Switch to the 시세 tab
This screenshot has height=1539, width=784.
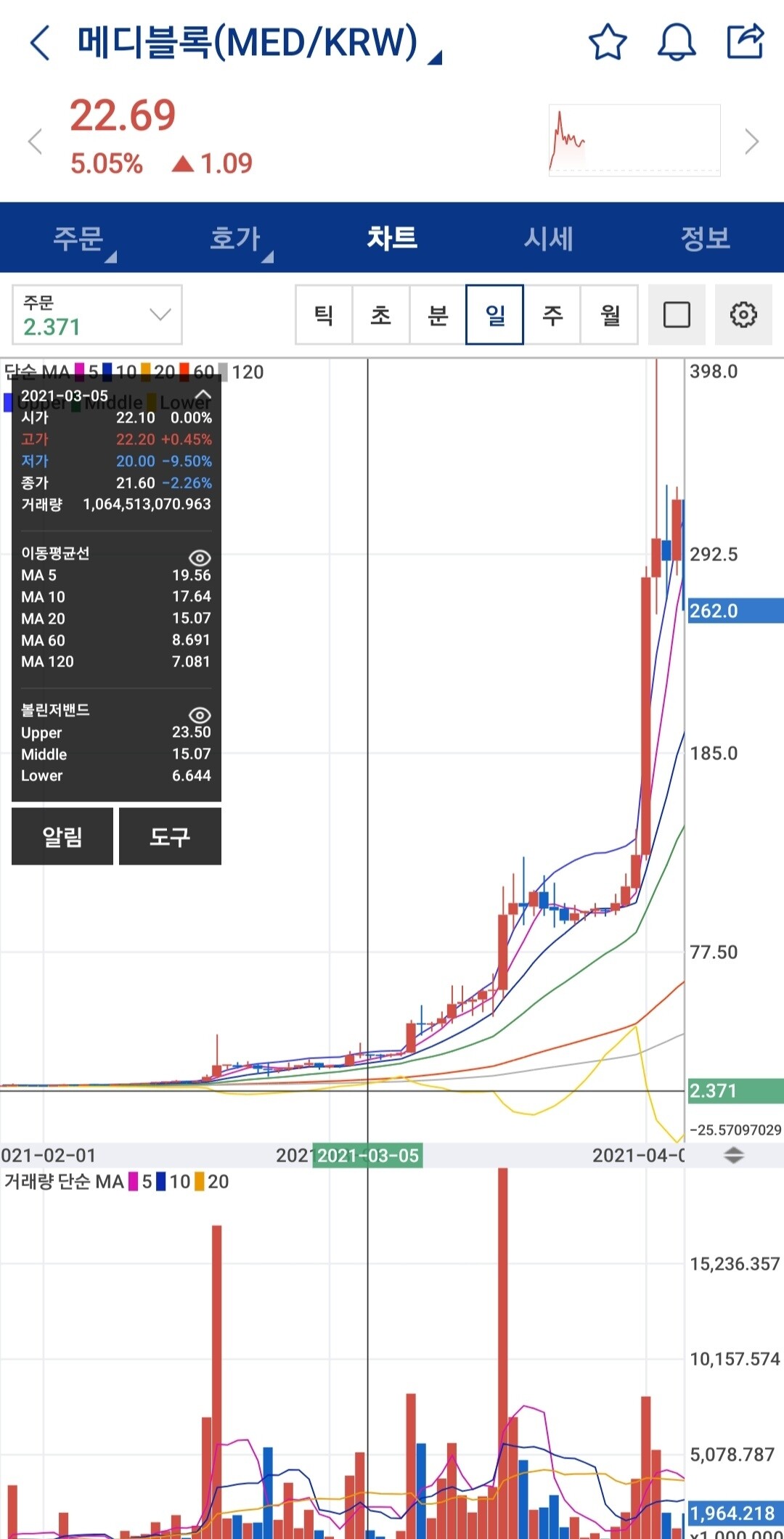click(549, 238)
